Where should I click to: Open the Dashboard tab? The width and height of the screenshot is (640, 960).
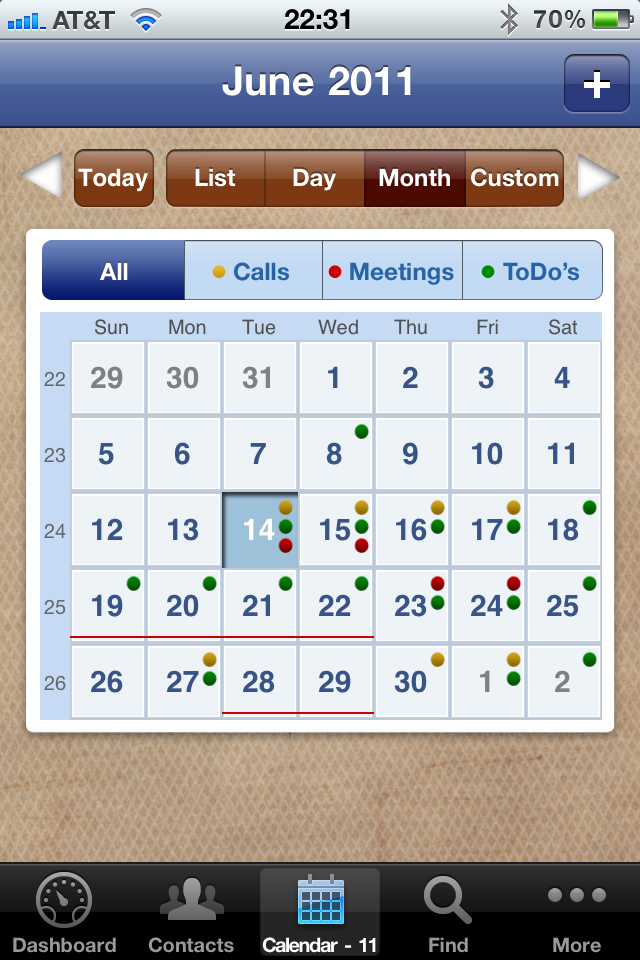click(64, 912)
